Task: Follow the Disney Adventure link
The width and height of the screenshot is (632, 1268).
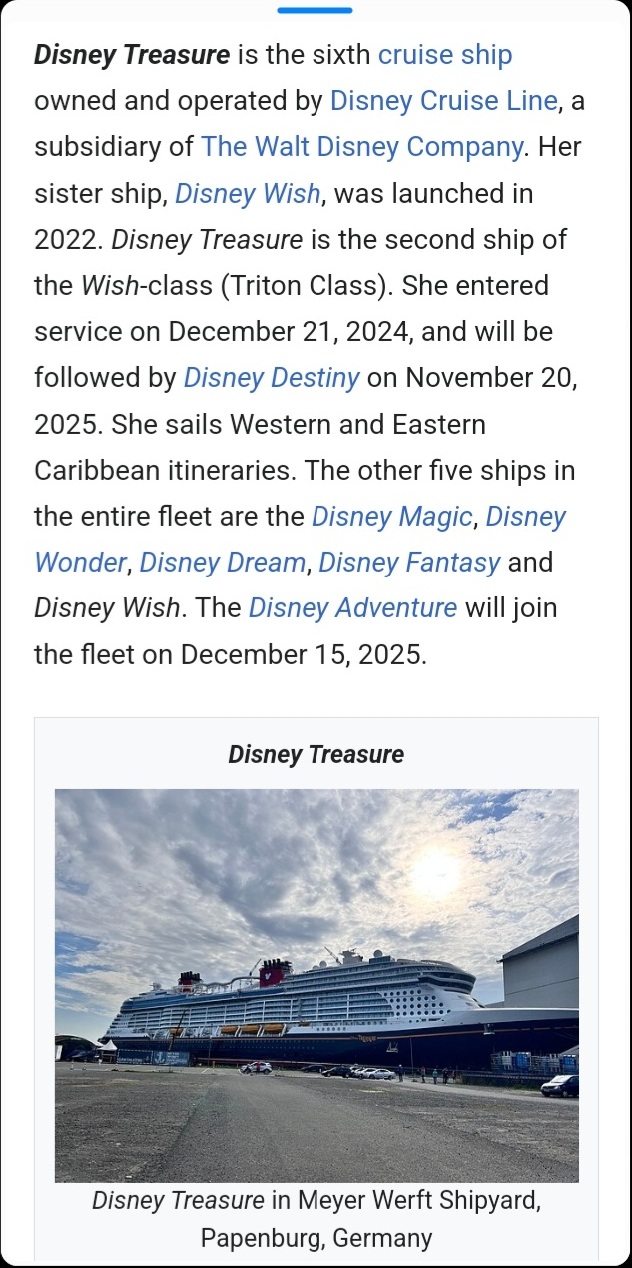Action: pyautogui.click(x=353, y=608)
